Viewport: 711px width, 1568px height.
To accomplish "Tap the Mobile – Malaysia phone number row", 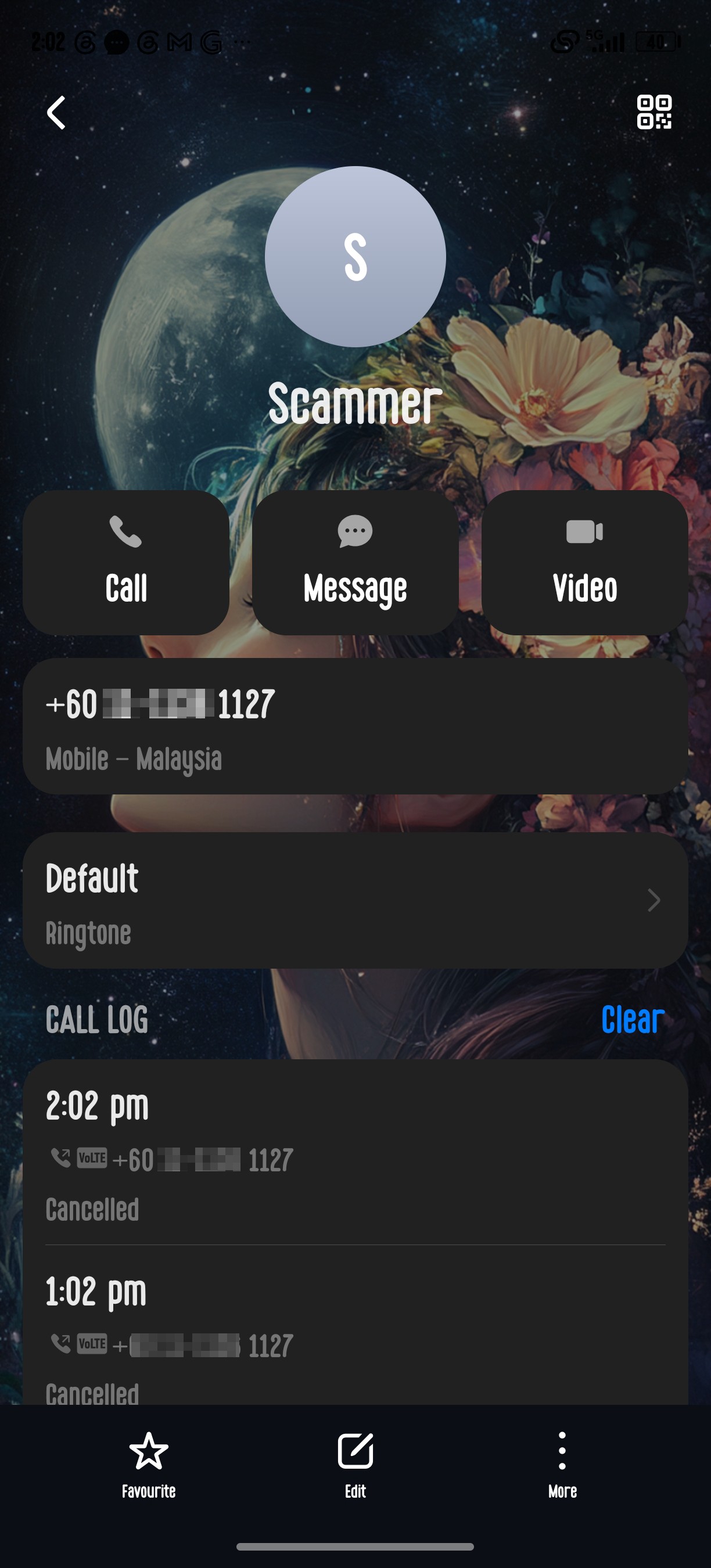I will coord(355,725).
